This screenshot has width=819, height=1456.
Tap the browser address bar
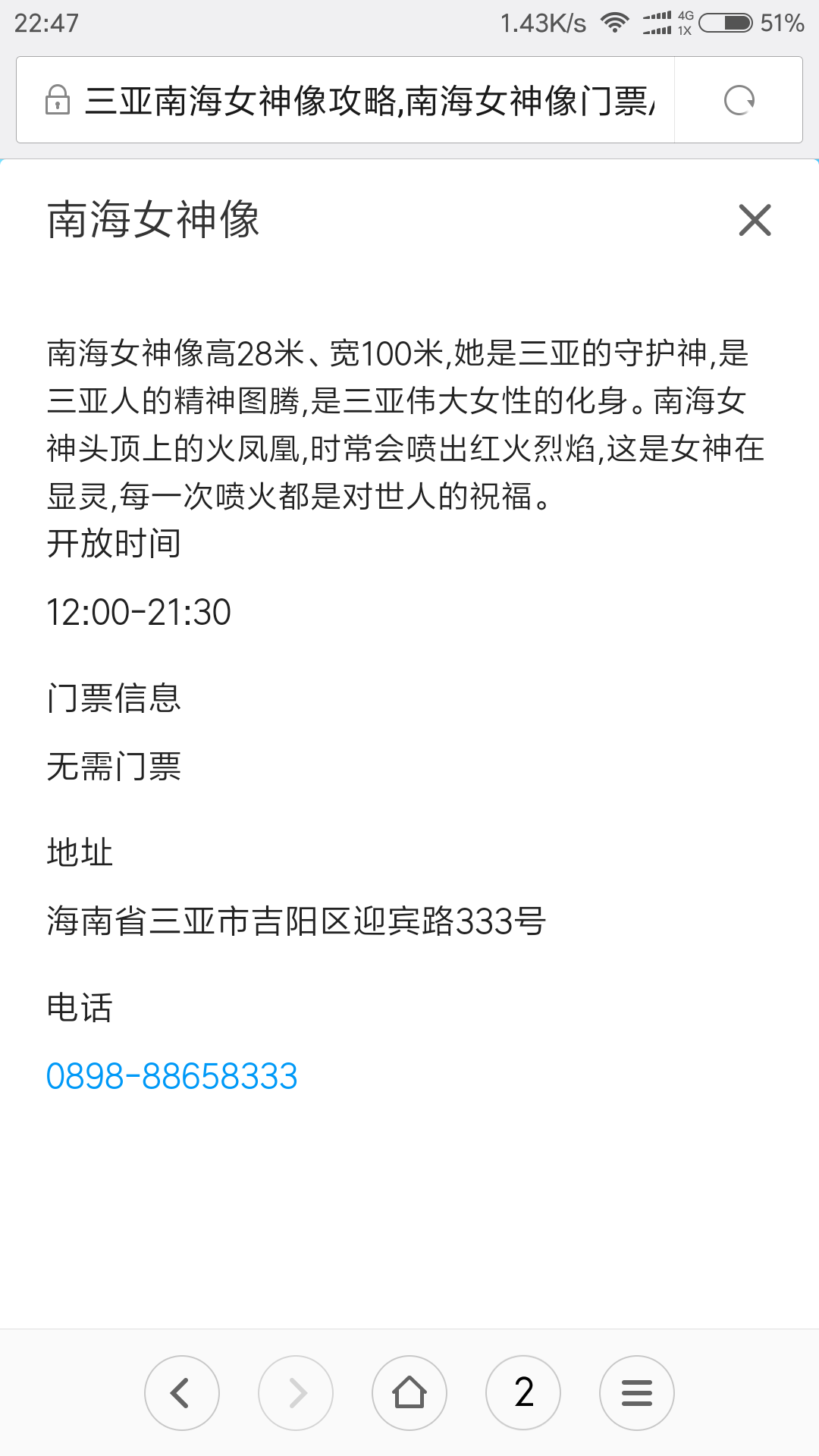(x=345, y=100)
